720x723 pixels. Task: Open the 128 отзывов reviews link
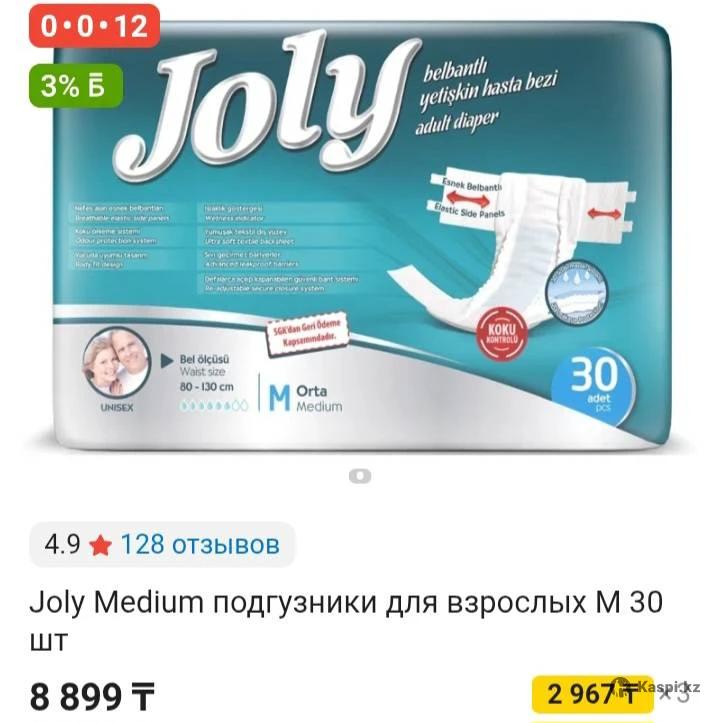200,545
